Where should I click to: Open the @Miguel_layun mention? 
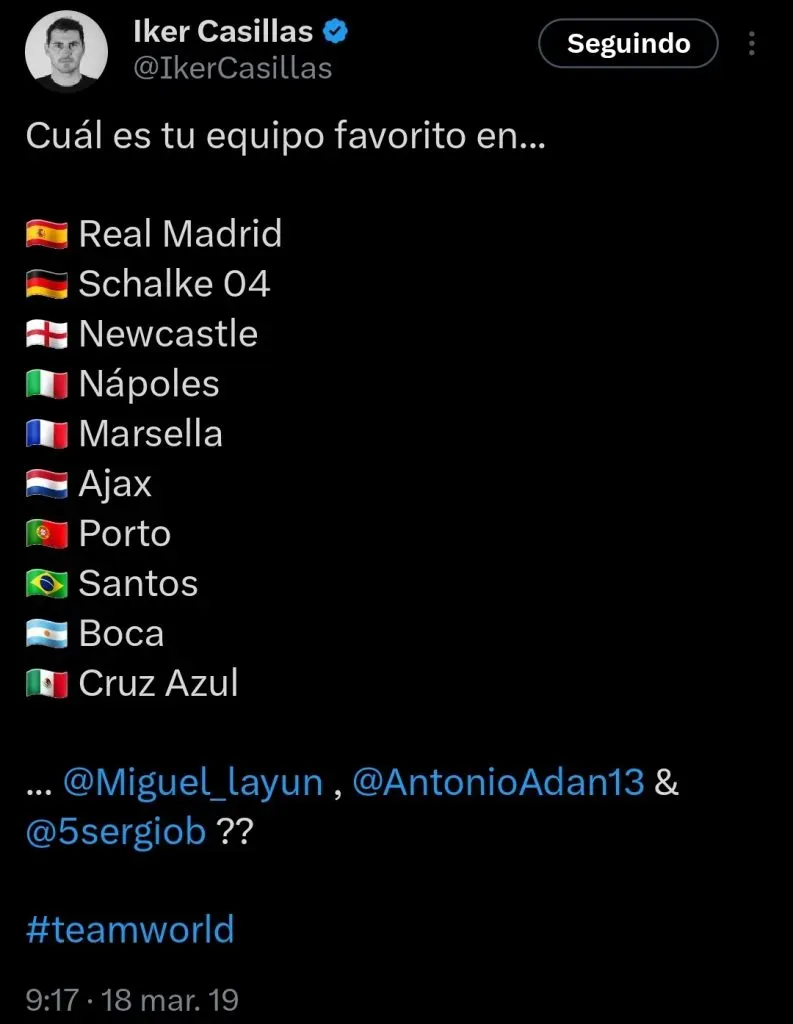(x=193, y=782)
